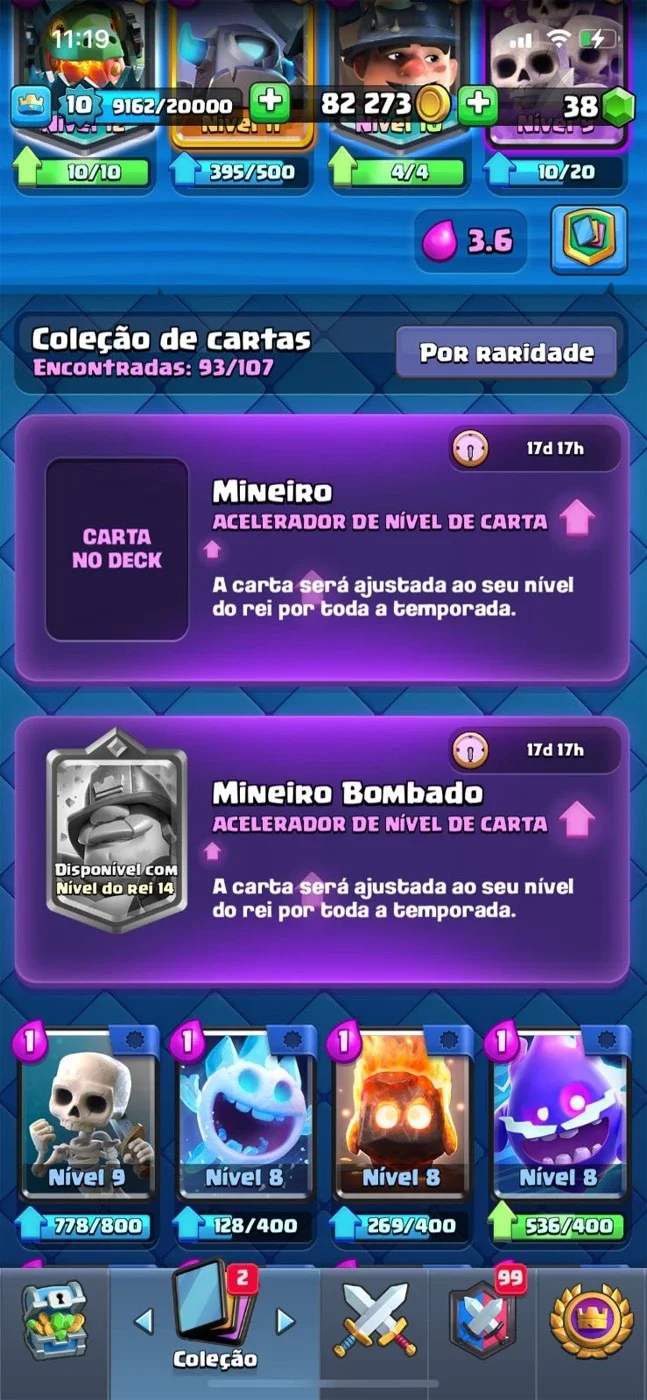This screenshot has width=647, height=1400.
Task: Buy gems using the green plus
Action: (479, 102)
